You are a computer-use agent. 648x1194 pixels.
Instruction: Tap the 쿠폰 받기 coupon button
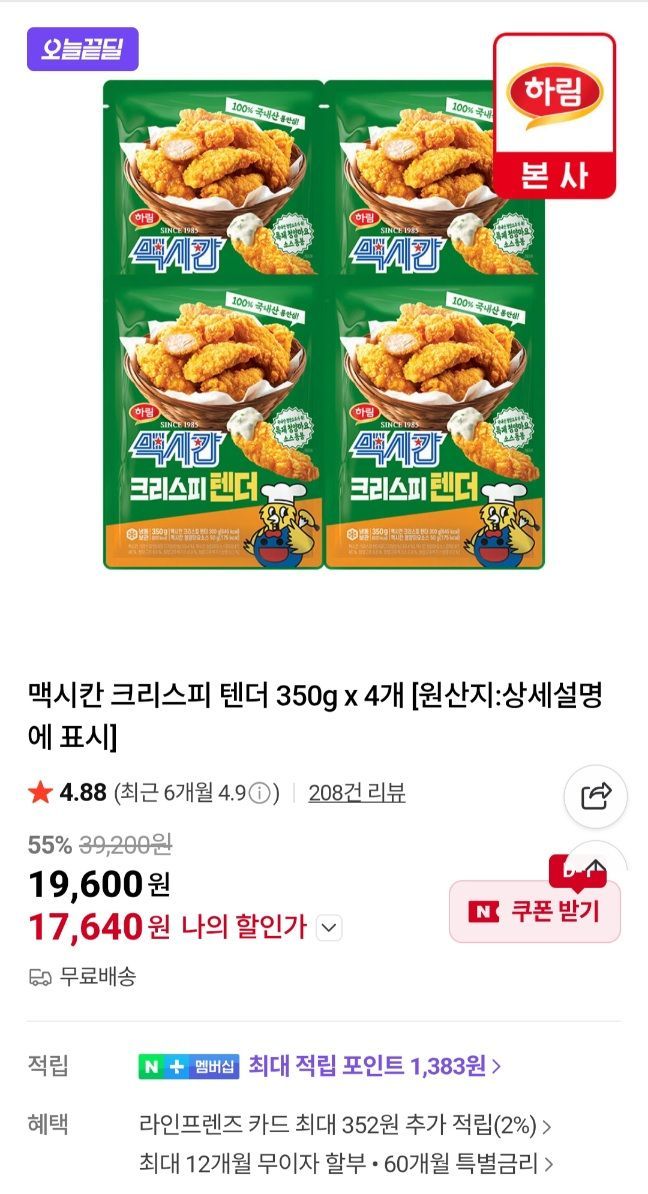coord(535,911)
